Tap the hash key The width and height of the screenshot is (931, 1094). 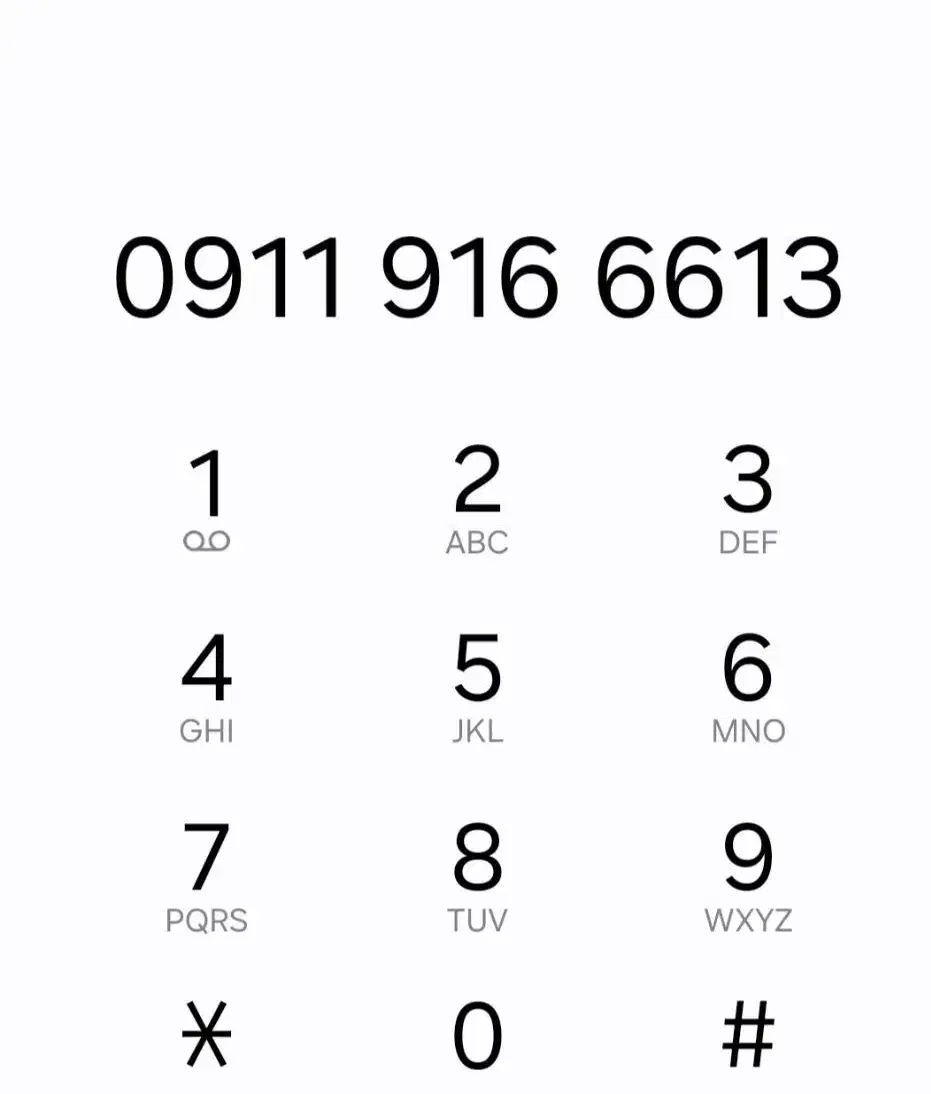(x=748, y=1034)
